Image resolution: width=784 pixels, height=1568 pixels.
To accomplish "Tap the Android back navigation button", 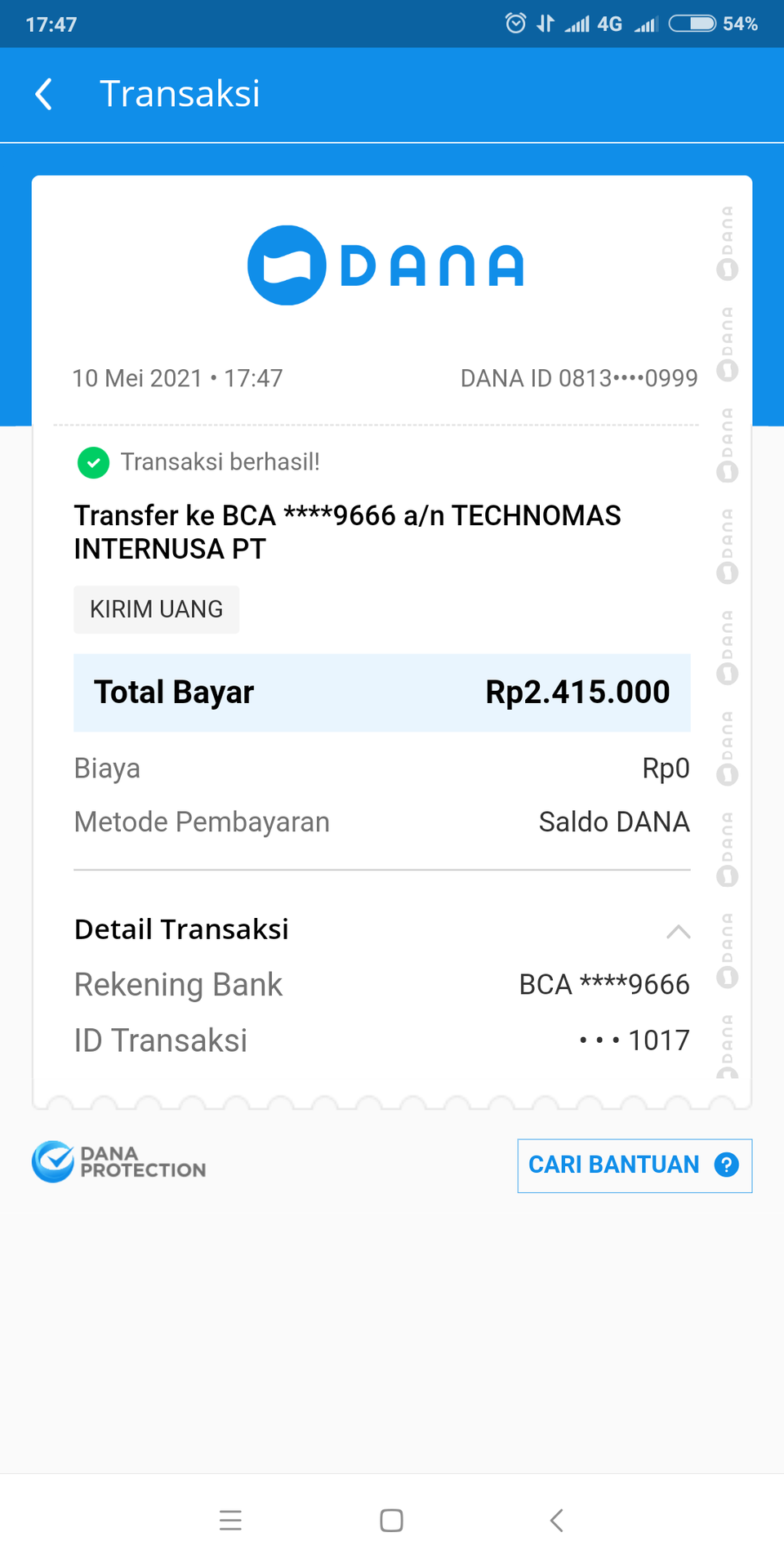I will point(556,1520).
